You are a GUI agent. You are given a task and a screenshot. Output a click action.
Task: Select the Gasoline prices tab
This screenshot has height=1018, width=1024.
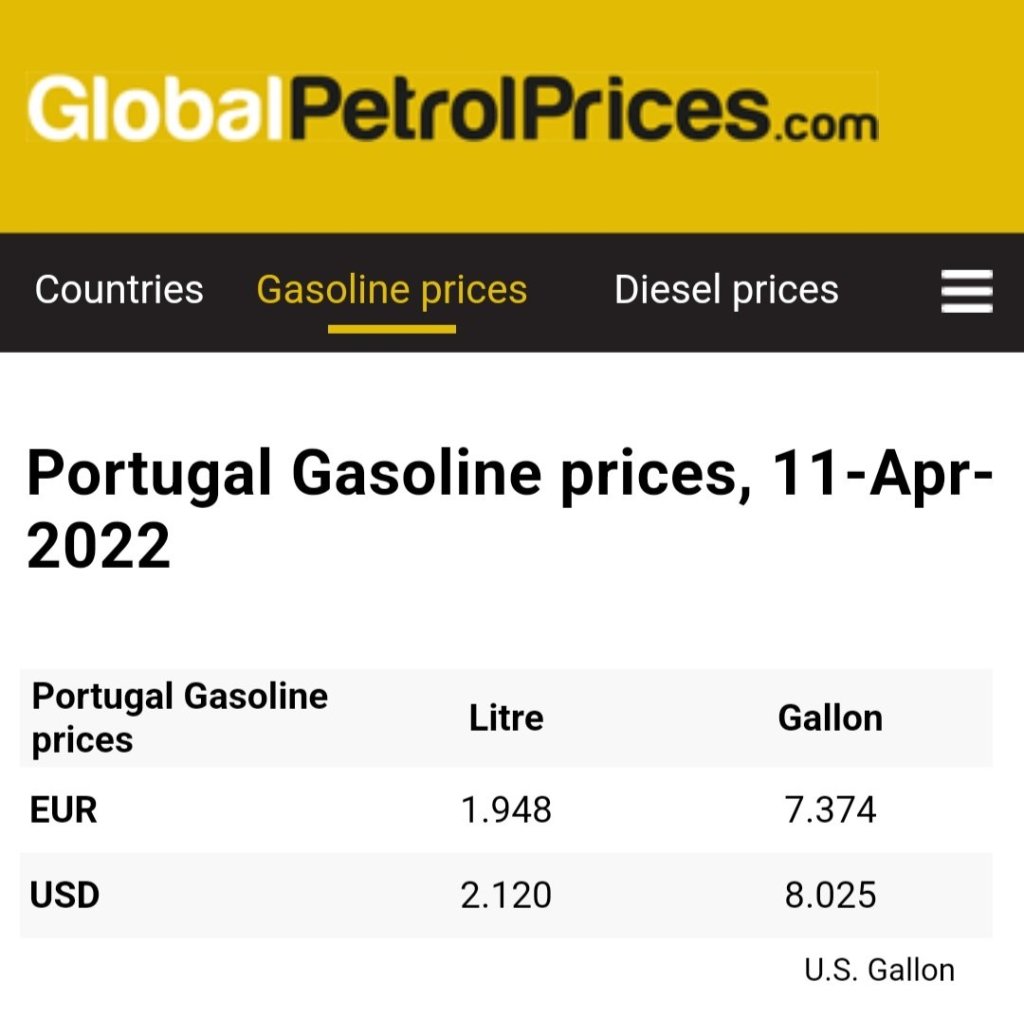pos(391,290)
